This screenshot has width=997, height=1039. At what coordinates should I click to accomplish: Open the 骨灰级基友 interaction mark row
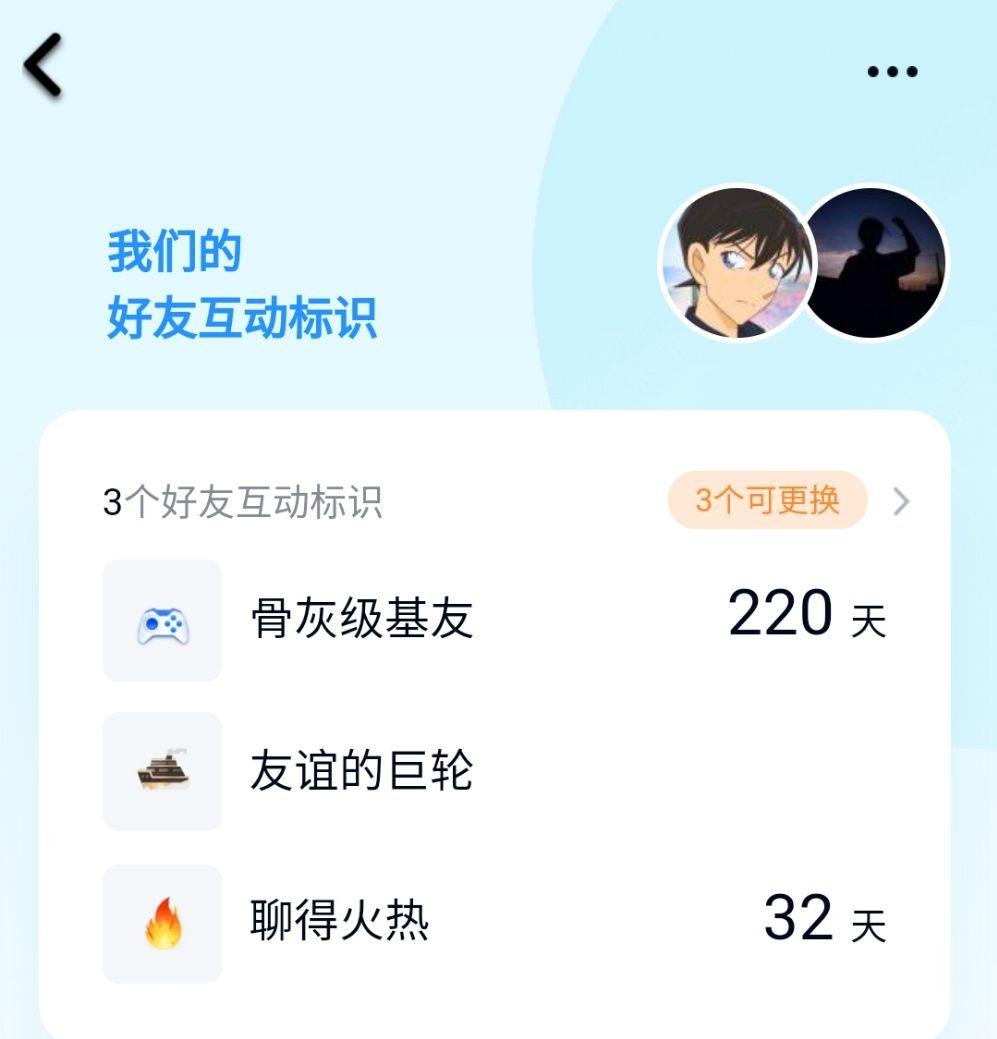point(494,619)
